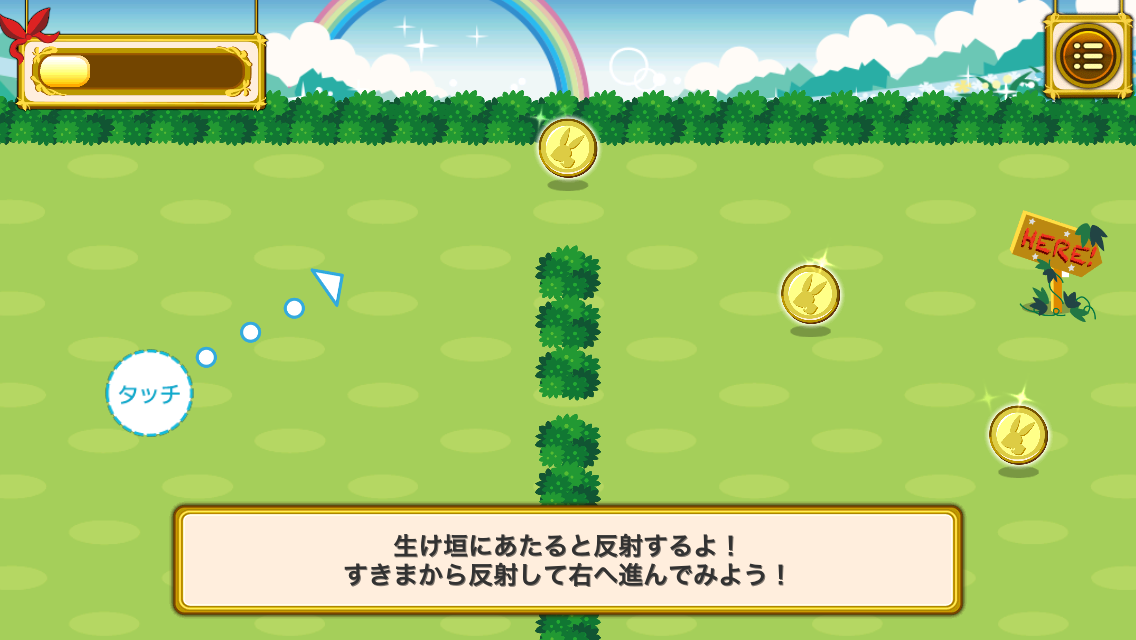The width and height of the screenshot is (1136, 640).
Task: Open the game menu list icon
Action: point(1088,56)
